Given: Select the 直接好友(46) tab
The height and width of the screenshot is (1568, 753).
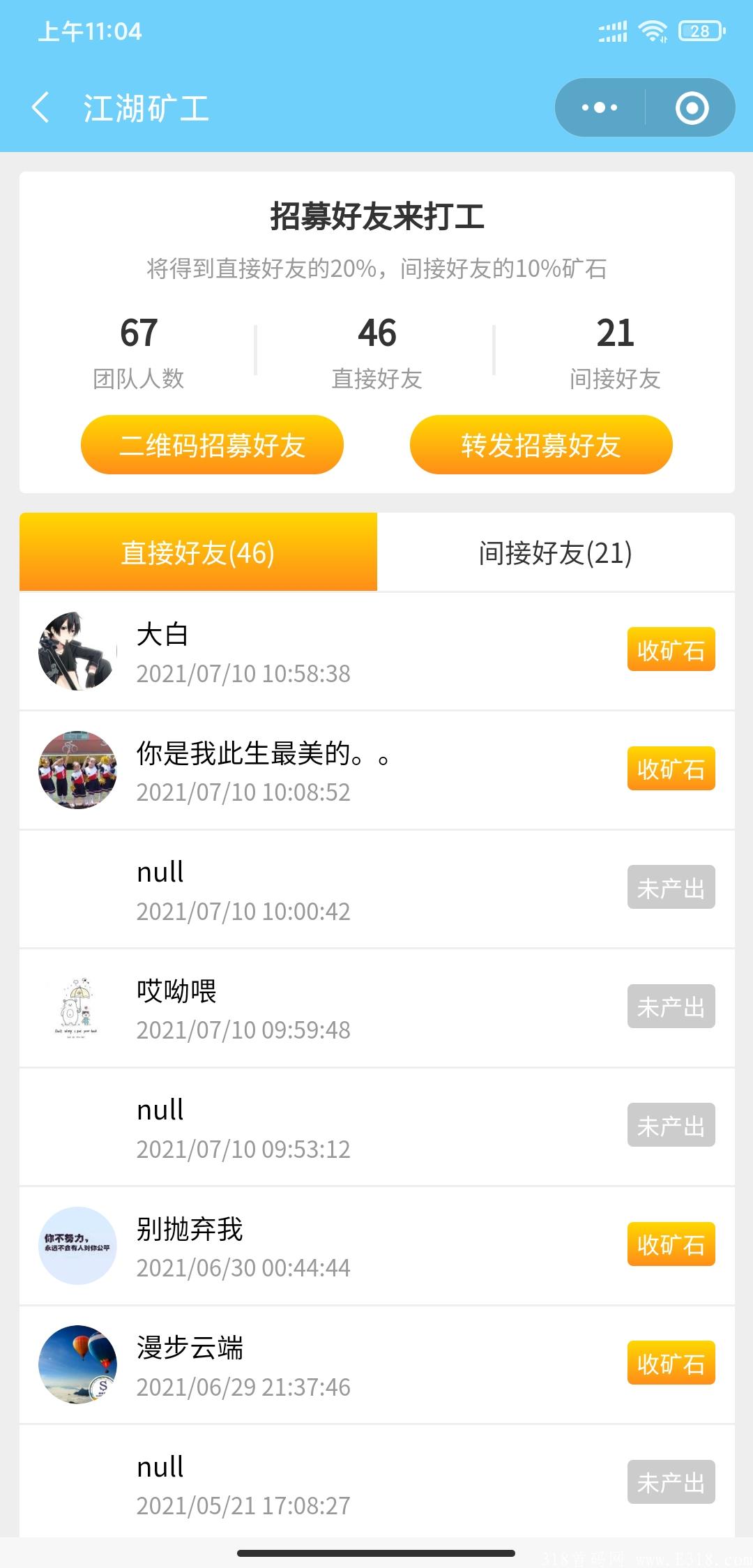Looking at the screenshot, I should [x=197, y=552].
